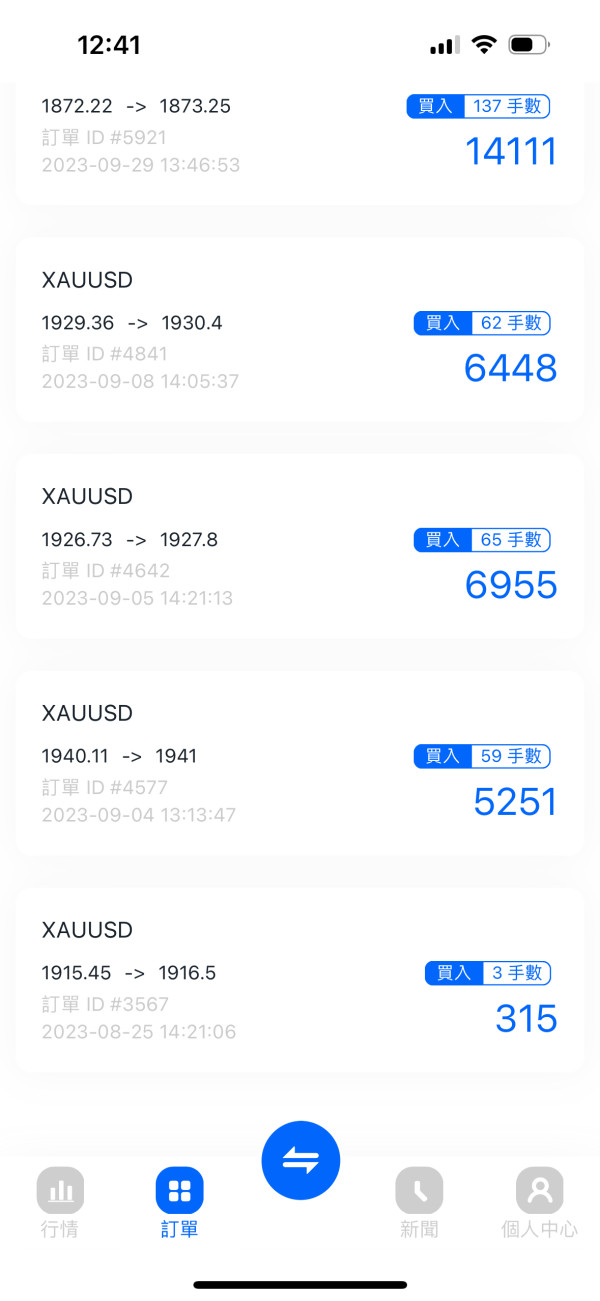Viewport: 600px width, 1301px height.
Task: Open order ID #4577 card
Action: [300, 764]
